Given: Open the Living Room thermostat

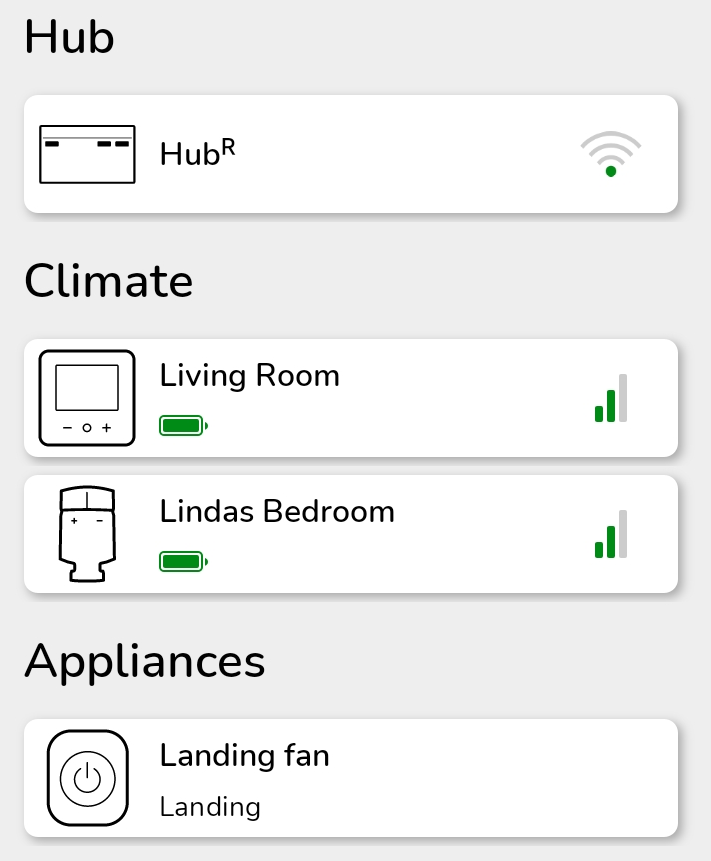Looking at the screenshot, I should (x=350, y=398).
